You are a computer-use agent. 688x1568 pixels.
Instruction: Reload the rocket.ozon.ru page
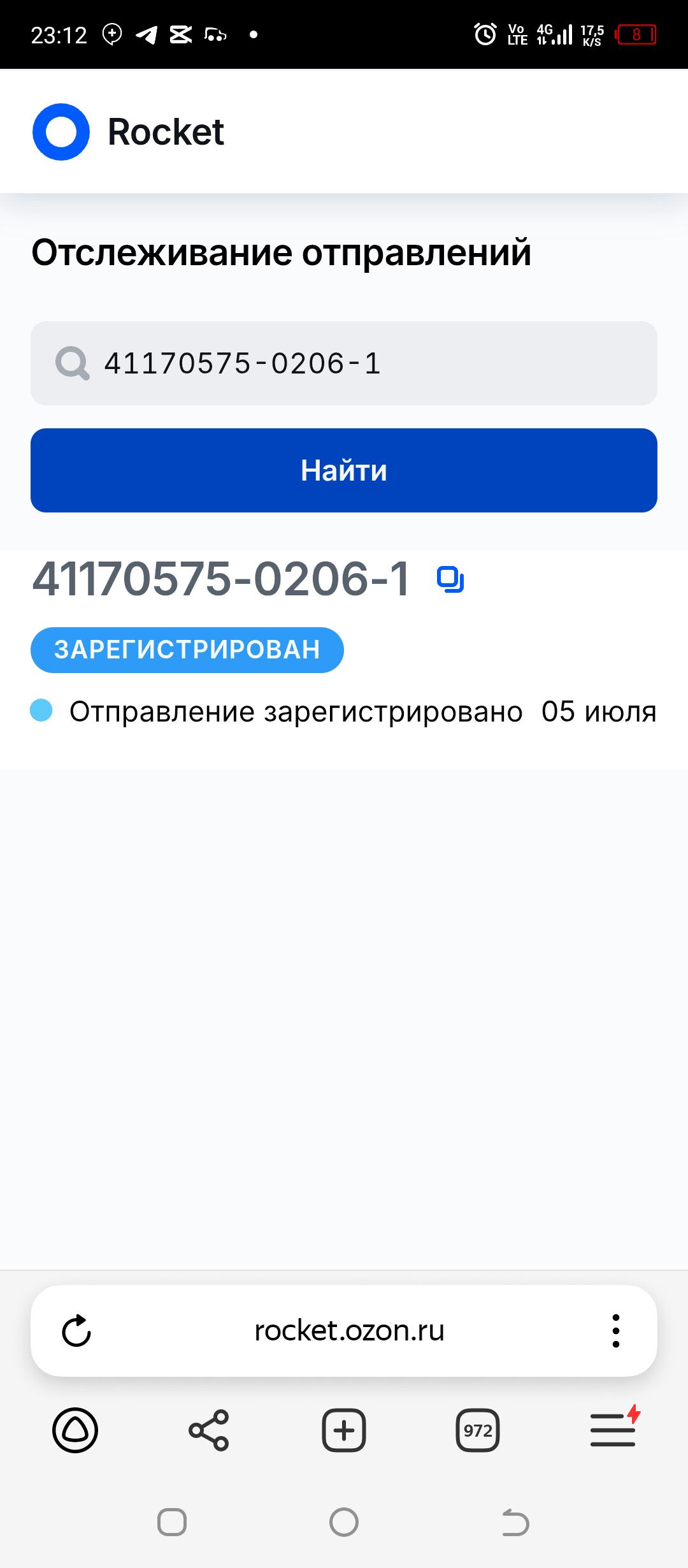pos(76,1331)
